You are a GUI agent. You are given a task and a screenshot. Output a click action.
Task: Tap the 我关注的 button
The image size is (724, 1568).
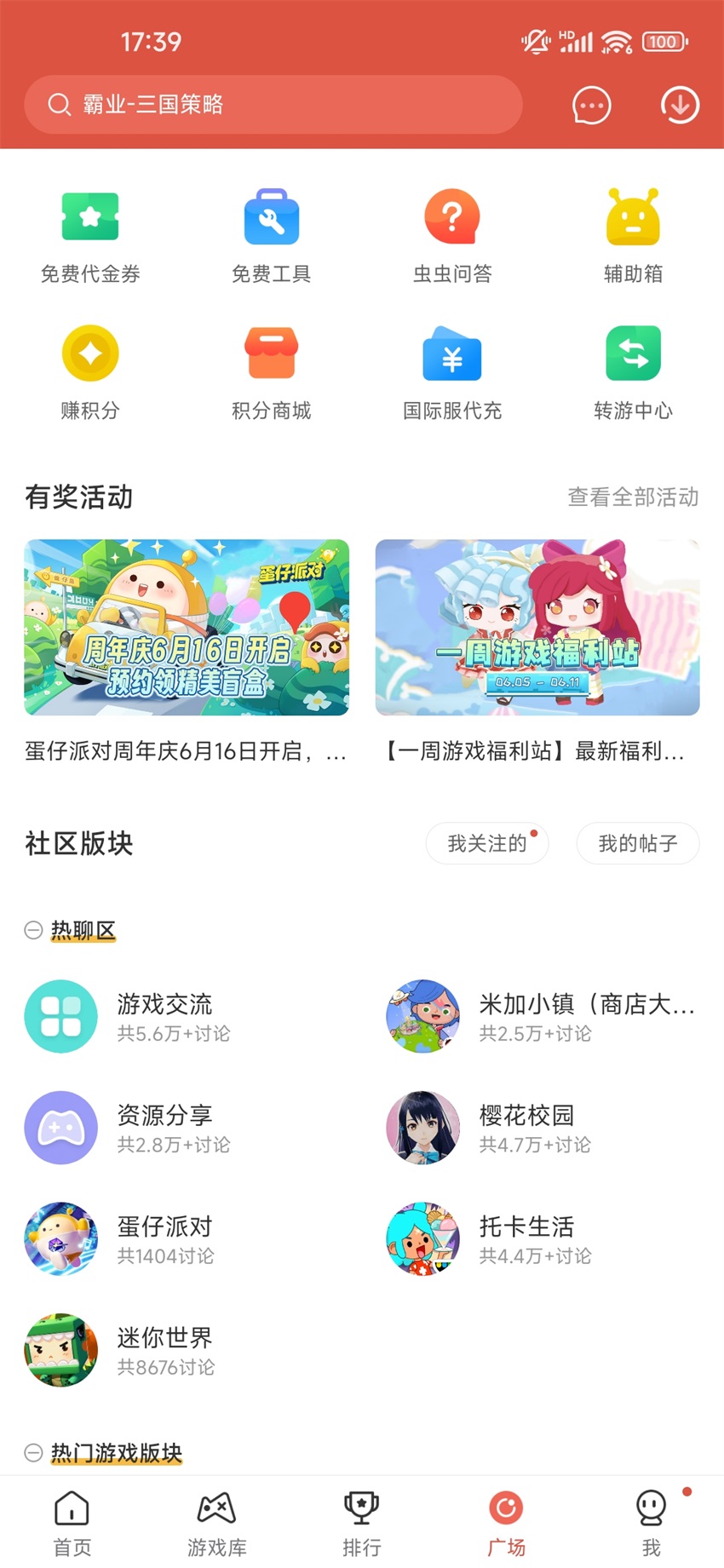(x=486, y=843)
